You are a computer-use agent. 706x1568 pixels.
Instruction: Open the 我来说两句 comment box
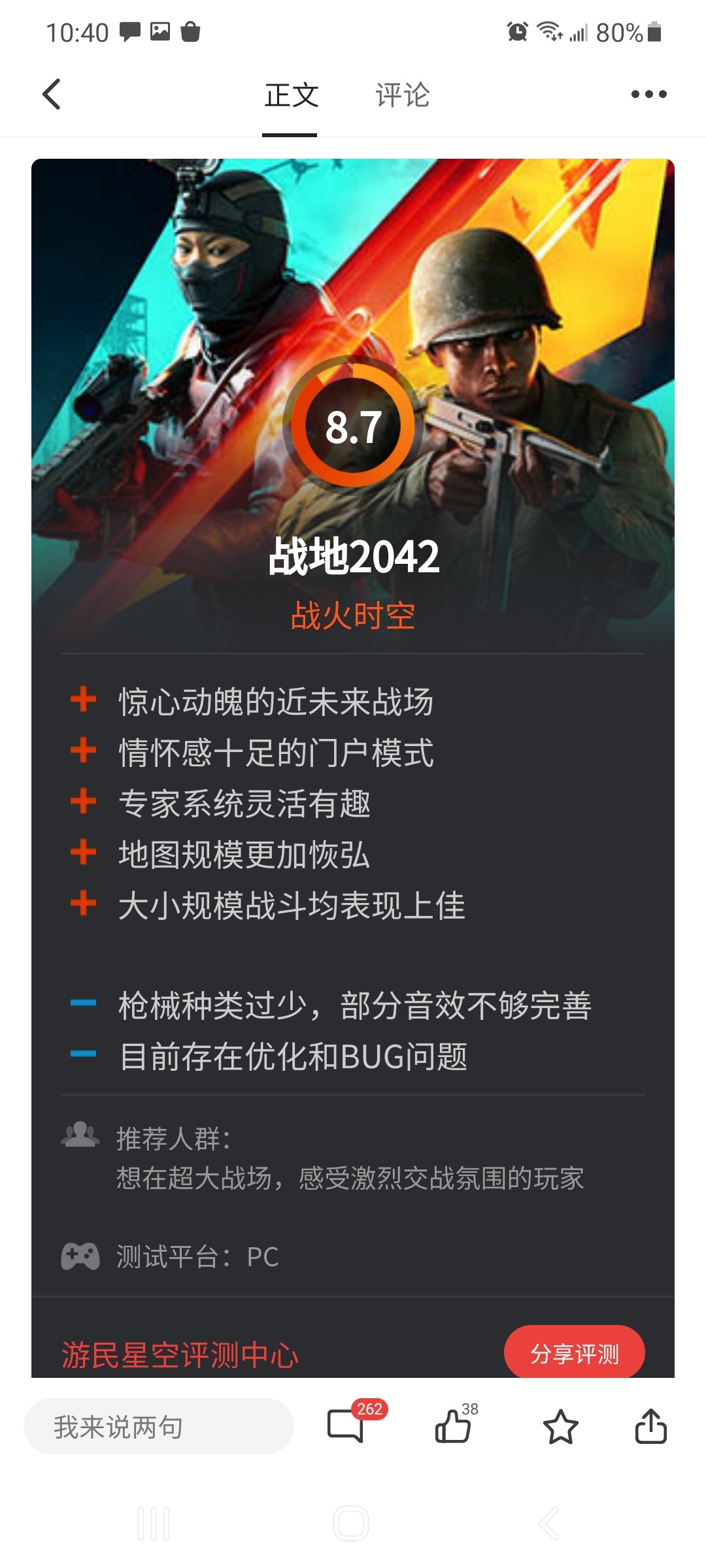(x=158, y=1427)
